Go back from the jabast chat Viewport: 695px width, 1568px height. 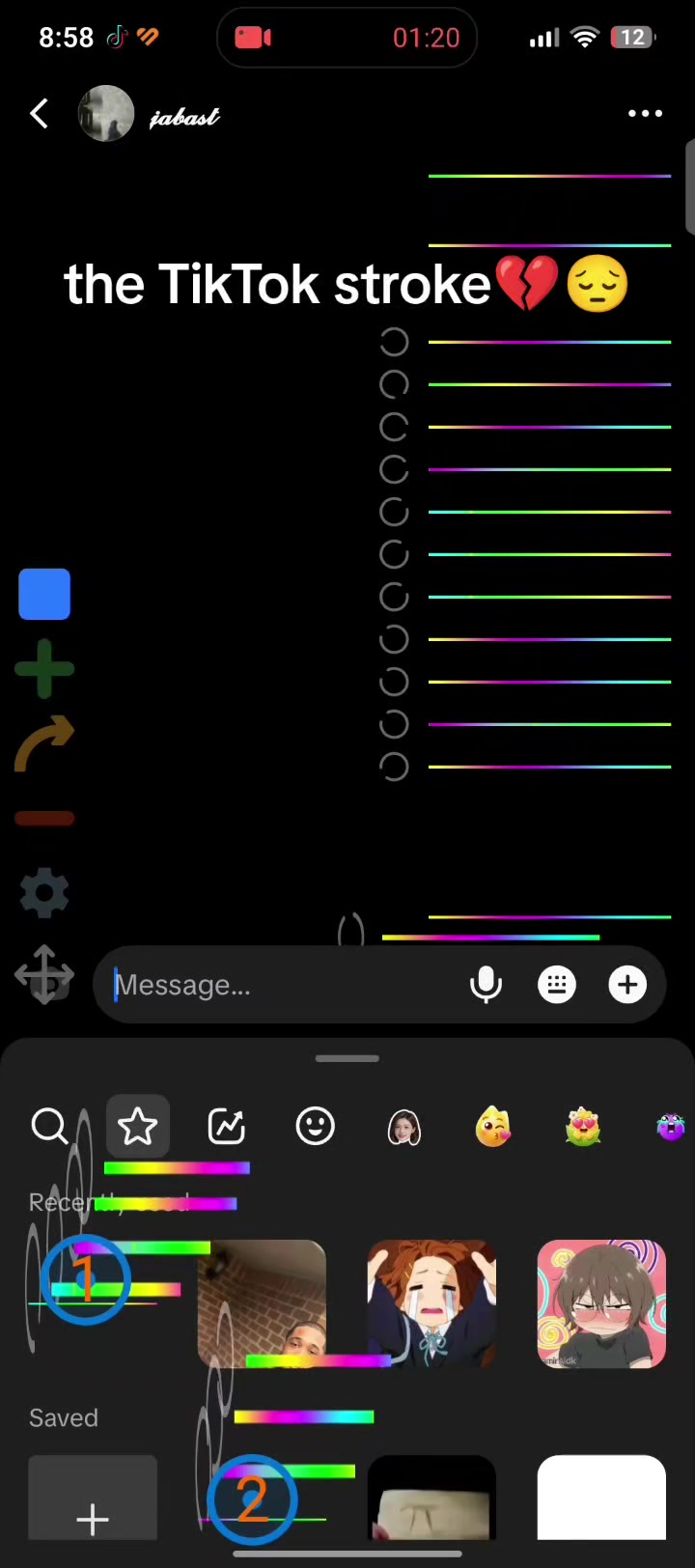(39, 115)
